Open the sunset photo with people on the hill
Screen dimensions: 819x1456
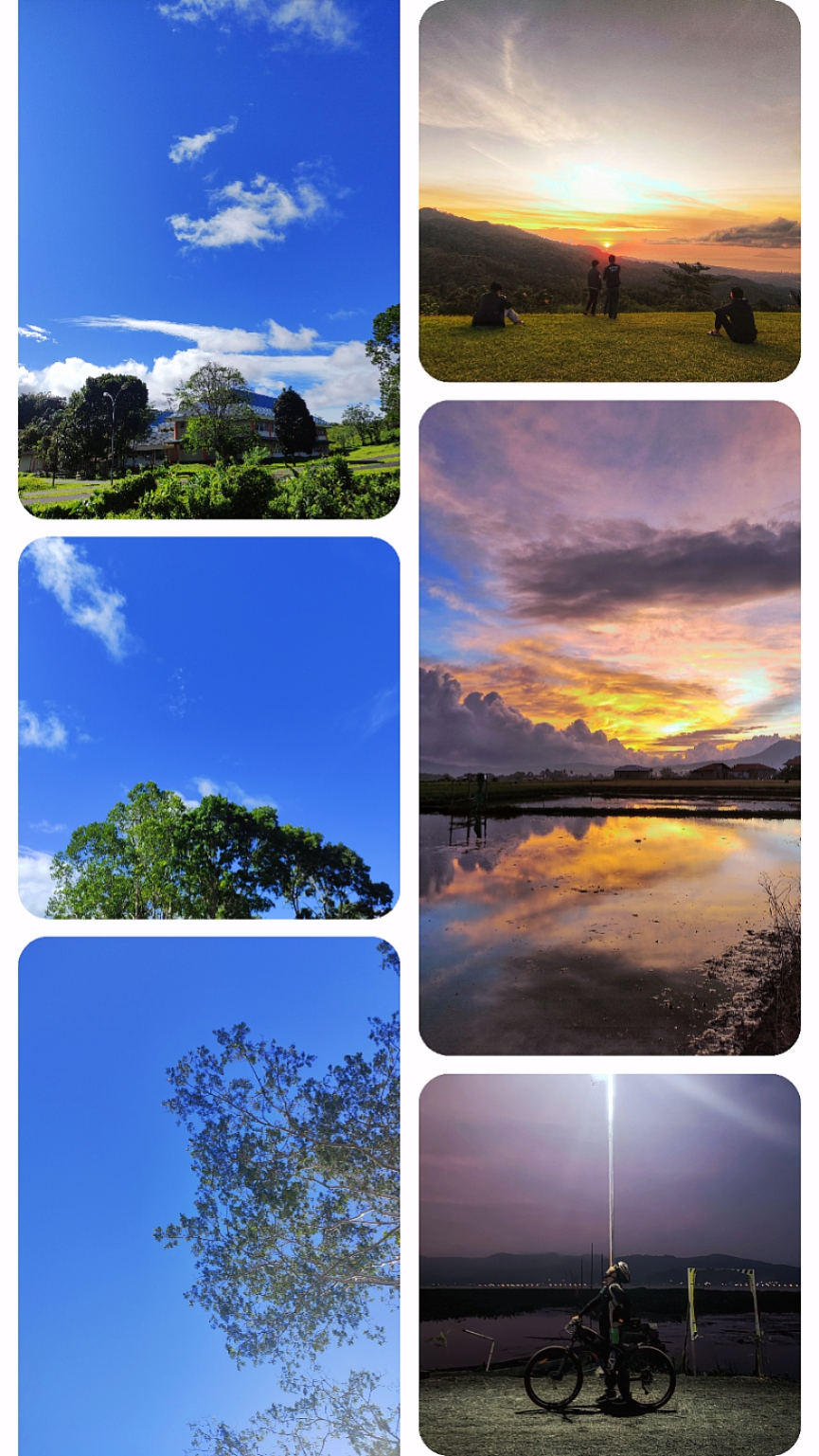[x=610, y=190]
